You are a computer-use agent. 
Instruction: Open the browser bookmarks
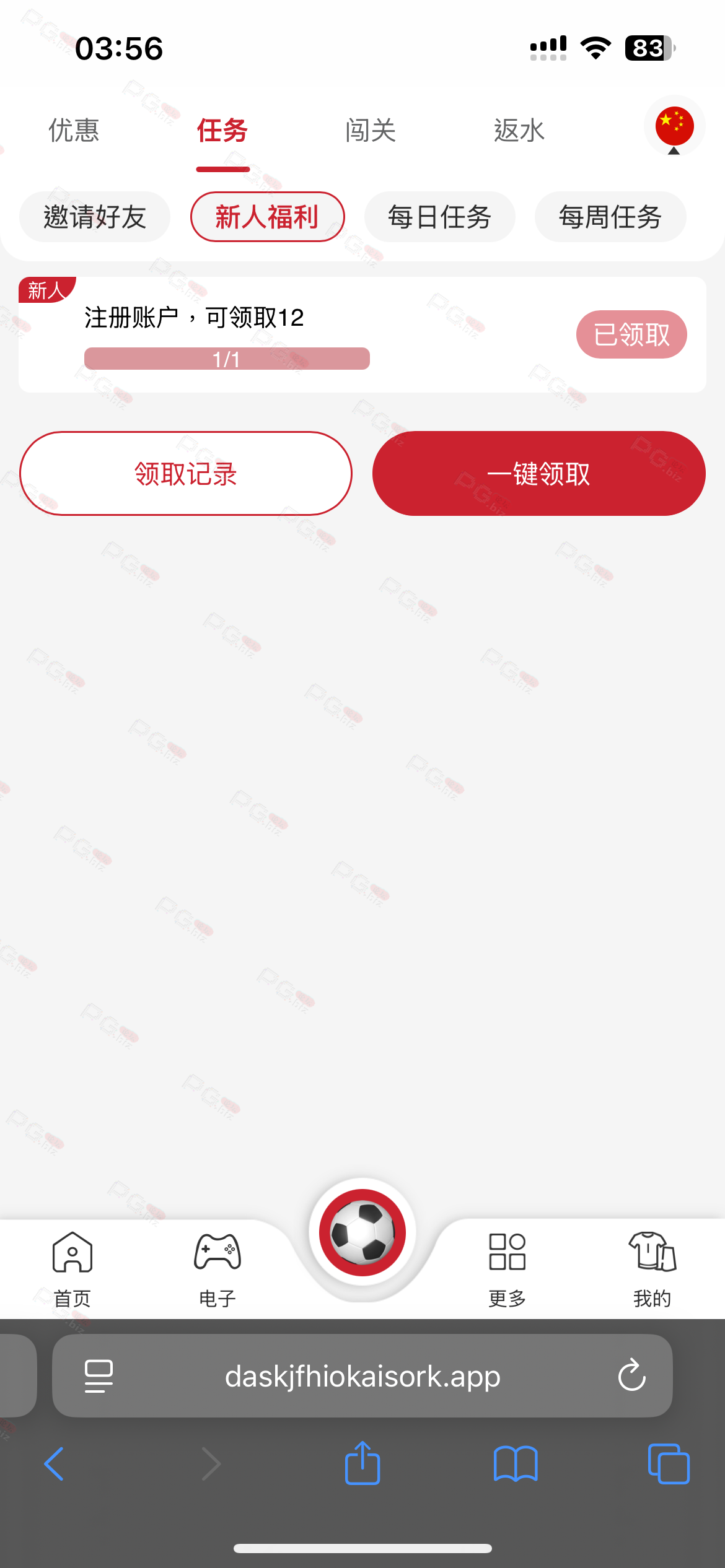click(516, 1464)
